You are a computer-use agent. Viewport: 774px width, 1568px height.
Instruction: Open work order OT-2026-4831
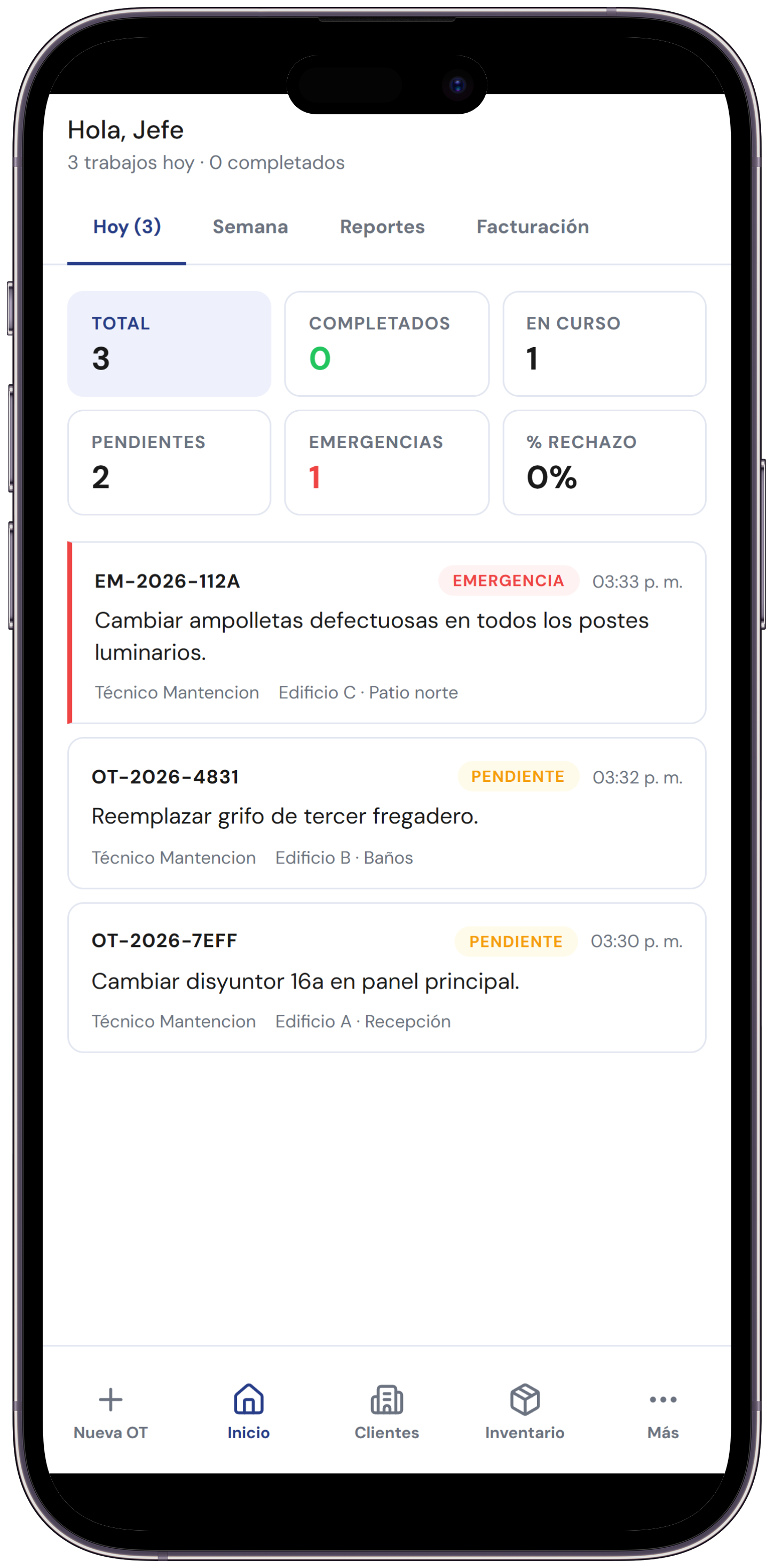coord(386,813)
